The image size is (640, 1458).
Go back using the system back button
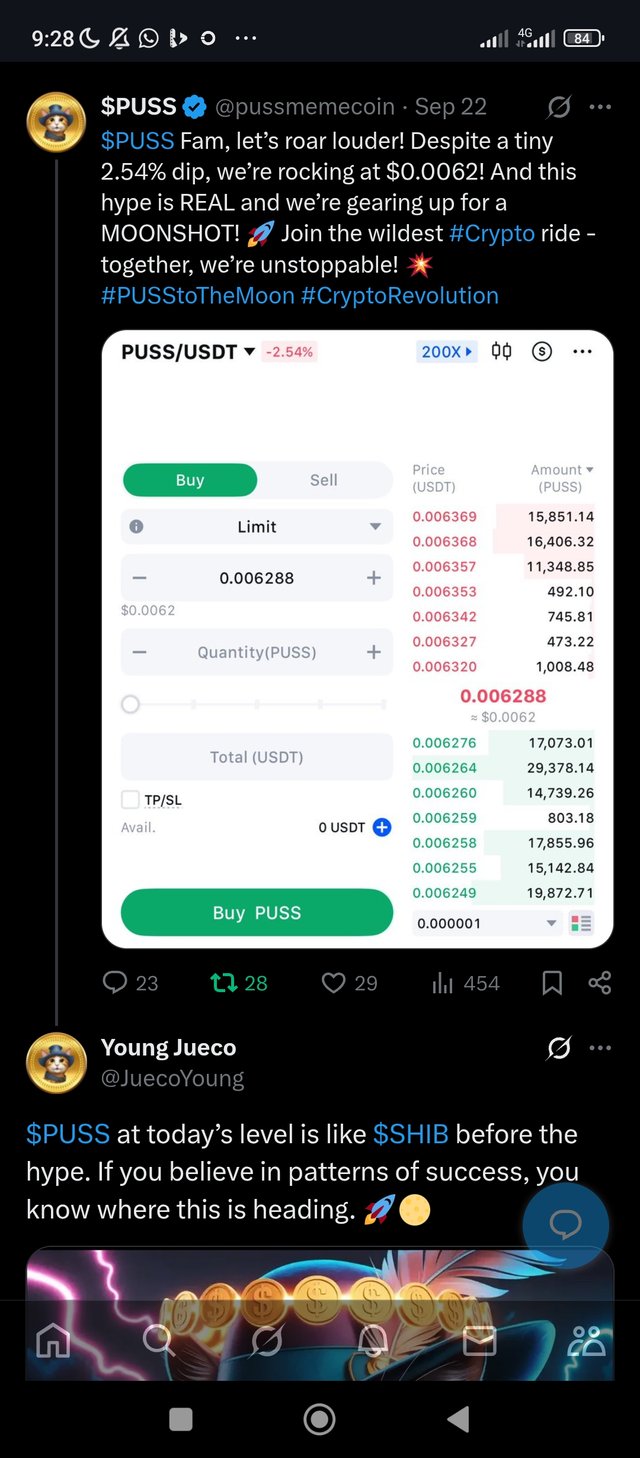tap(458, 1419)
